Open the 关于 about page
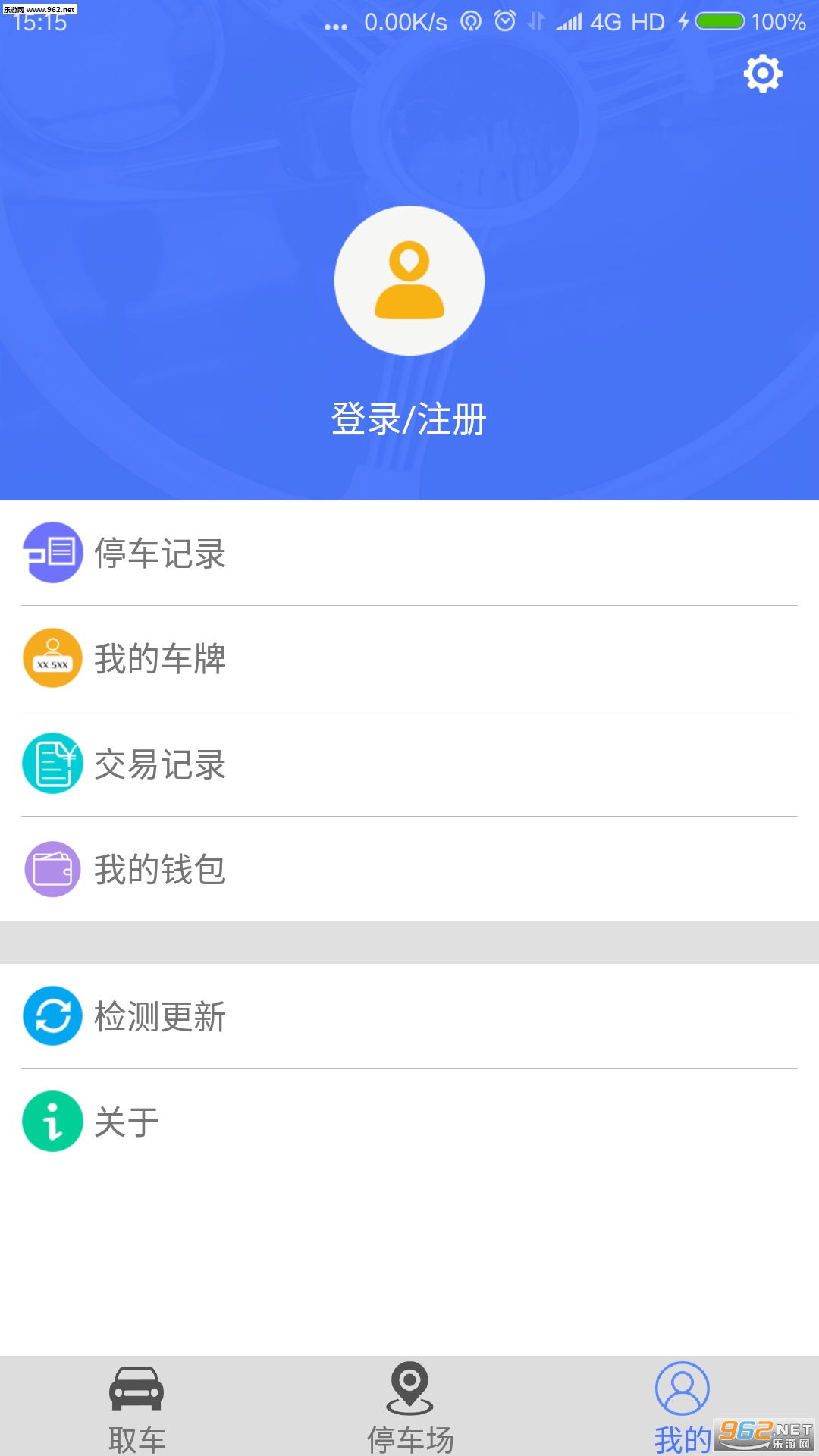The image size is (819, 1456). click(x=409, y=1122)
